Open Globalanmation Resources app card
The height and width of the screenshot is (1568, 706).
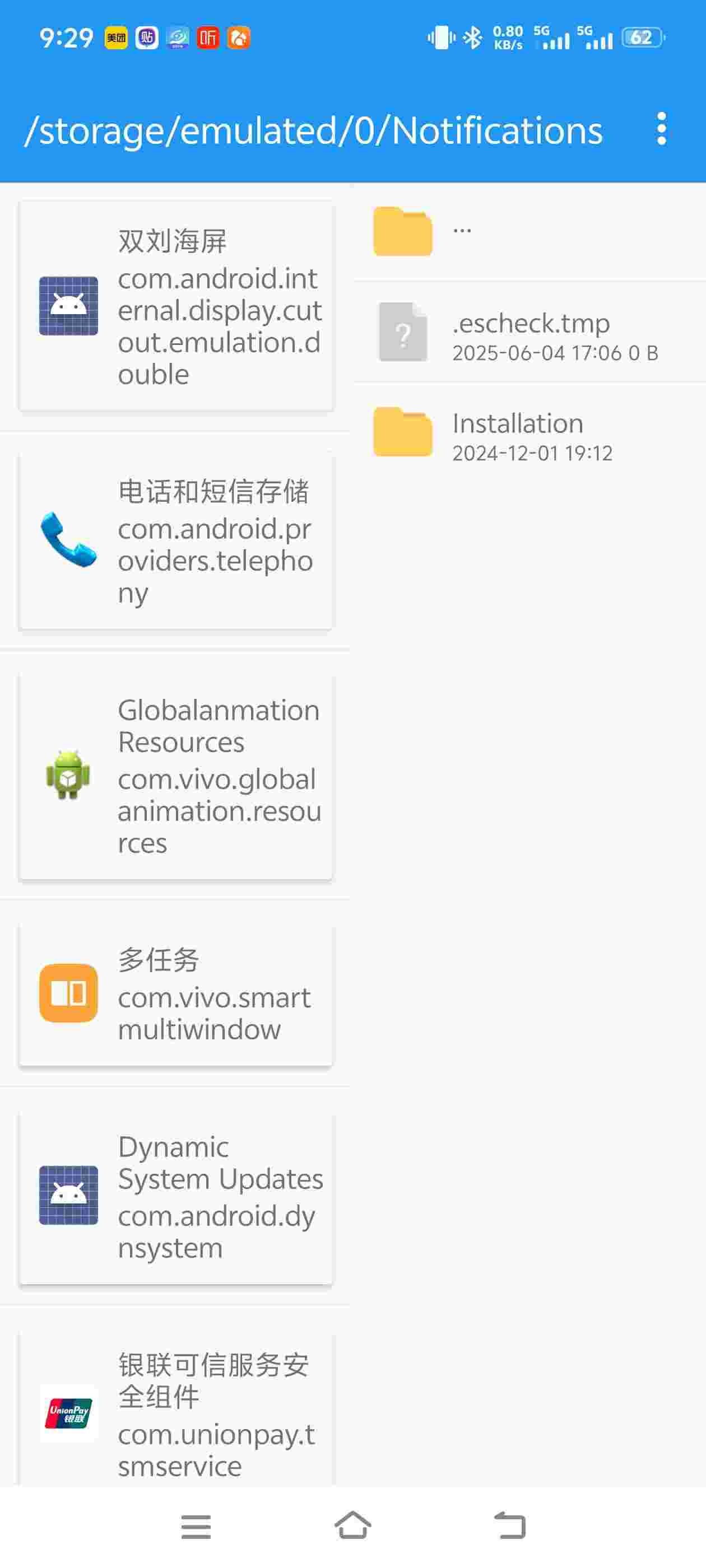(176, 776)
